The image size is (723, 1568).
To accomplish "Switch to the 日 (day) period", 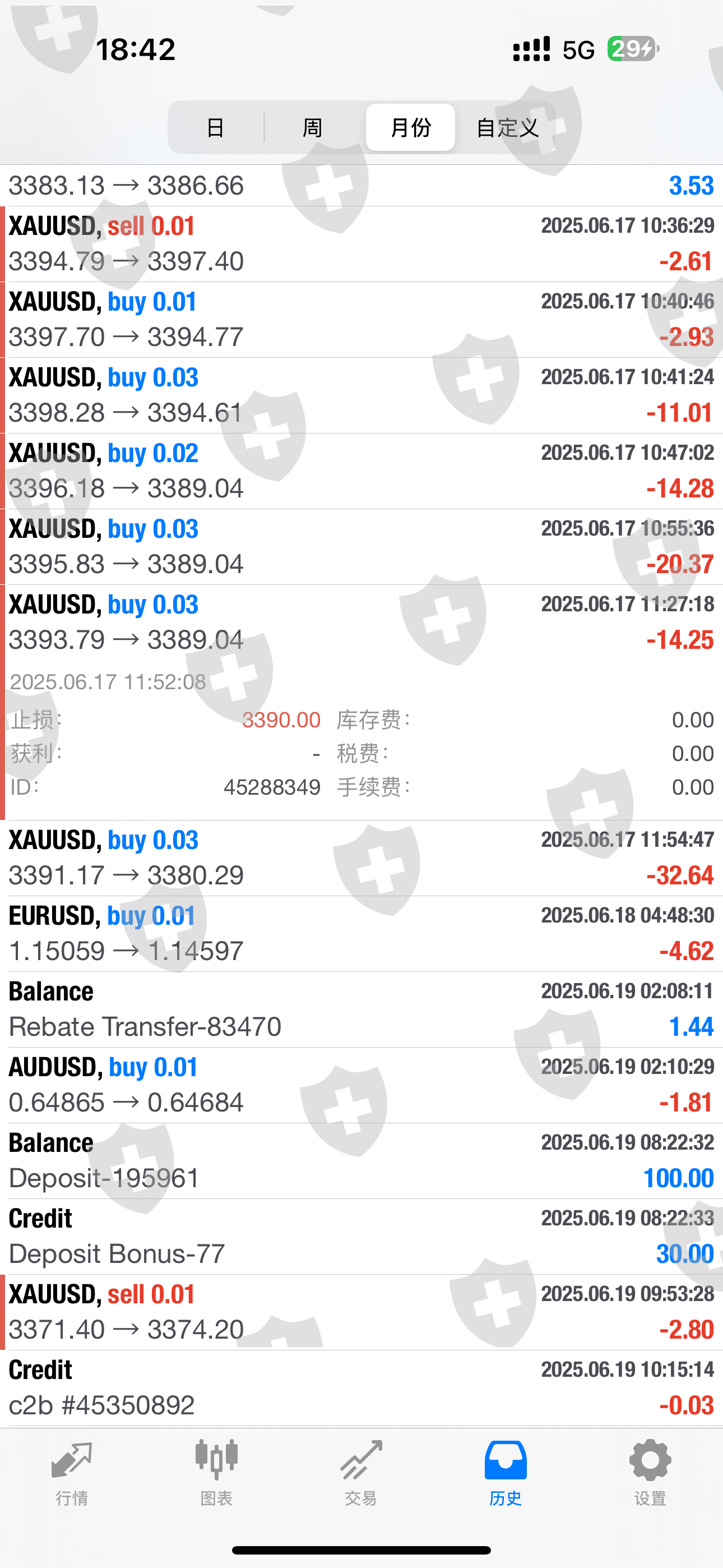I will coord(215,128).
